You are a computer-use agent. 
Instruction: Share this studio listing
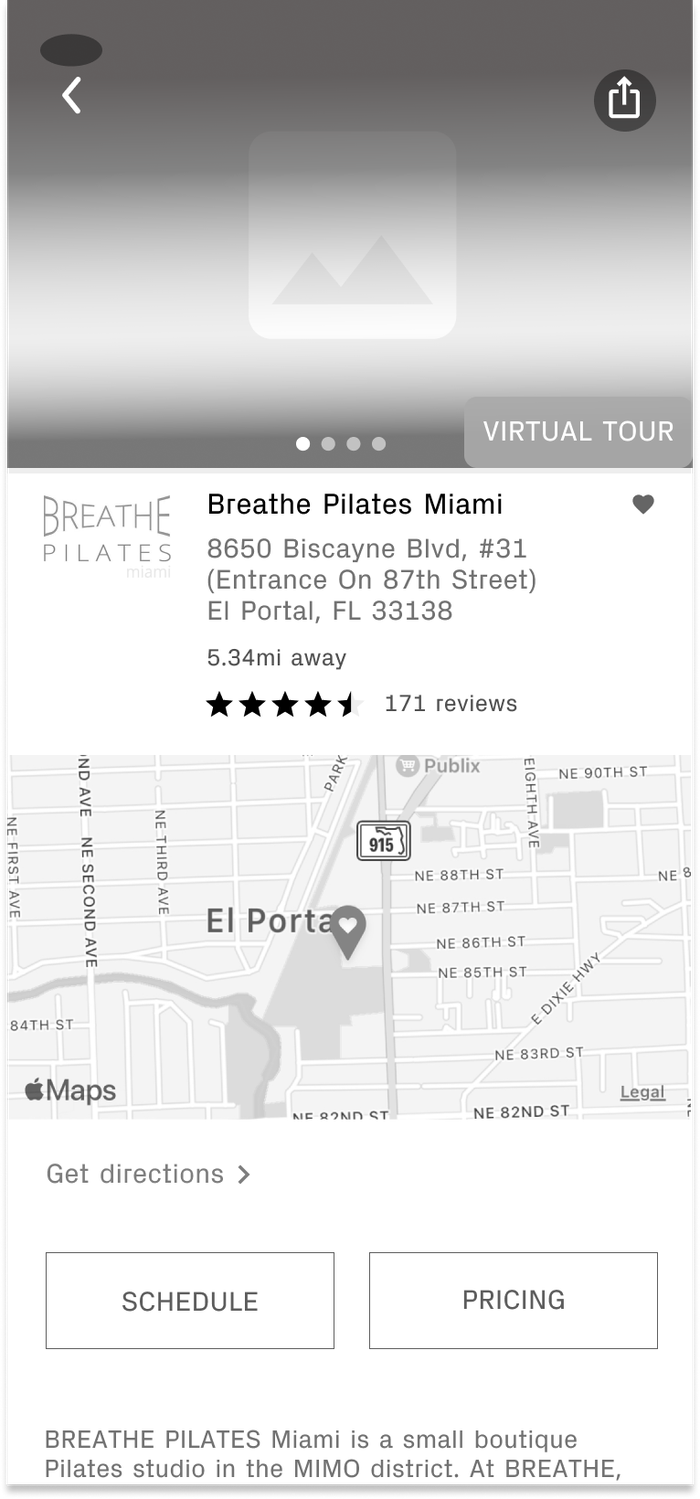[624, 100]
